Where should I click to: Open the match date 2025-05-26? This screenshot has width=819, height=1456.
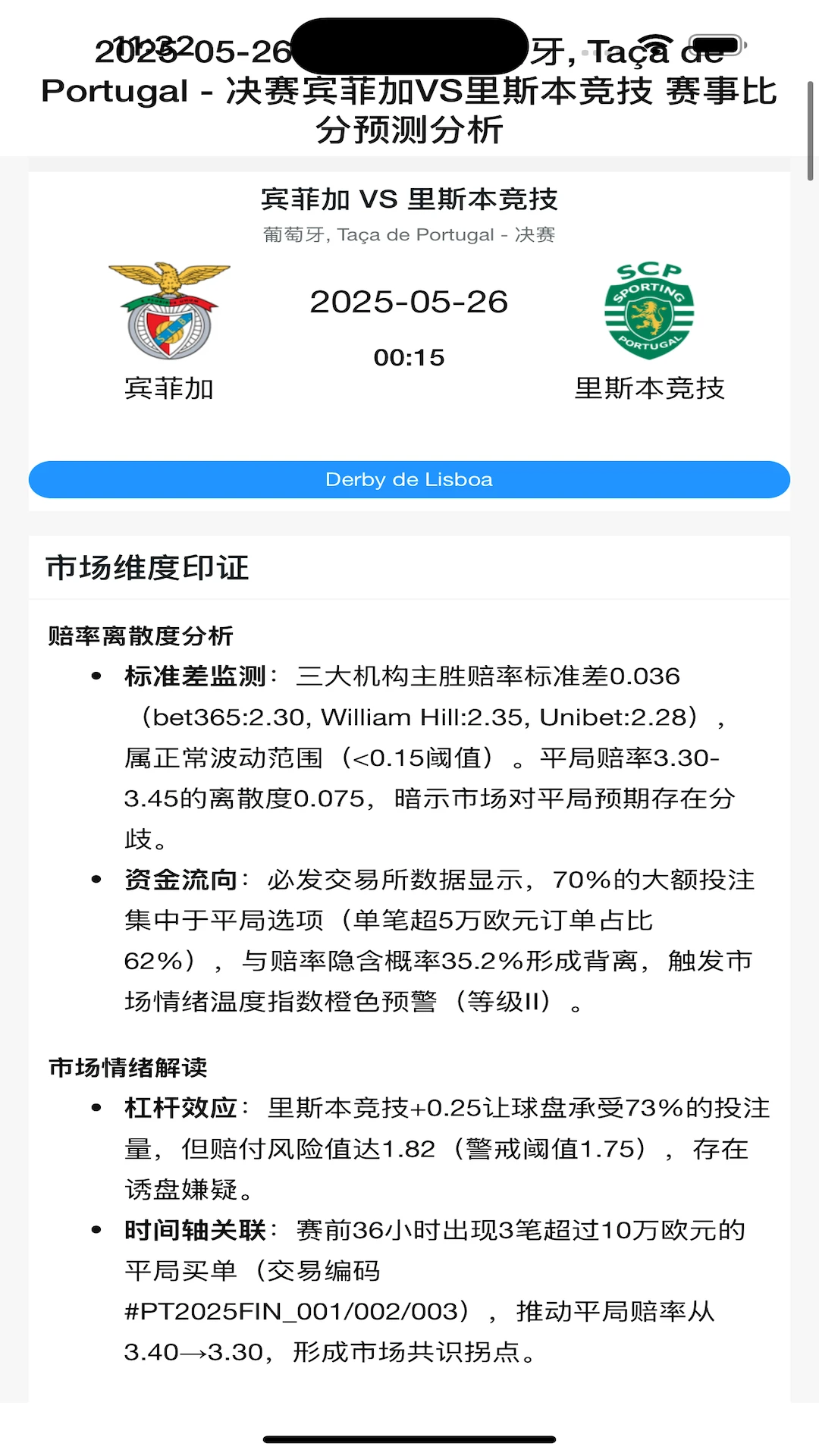409,302
